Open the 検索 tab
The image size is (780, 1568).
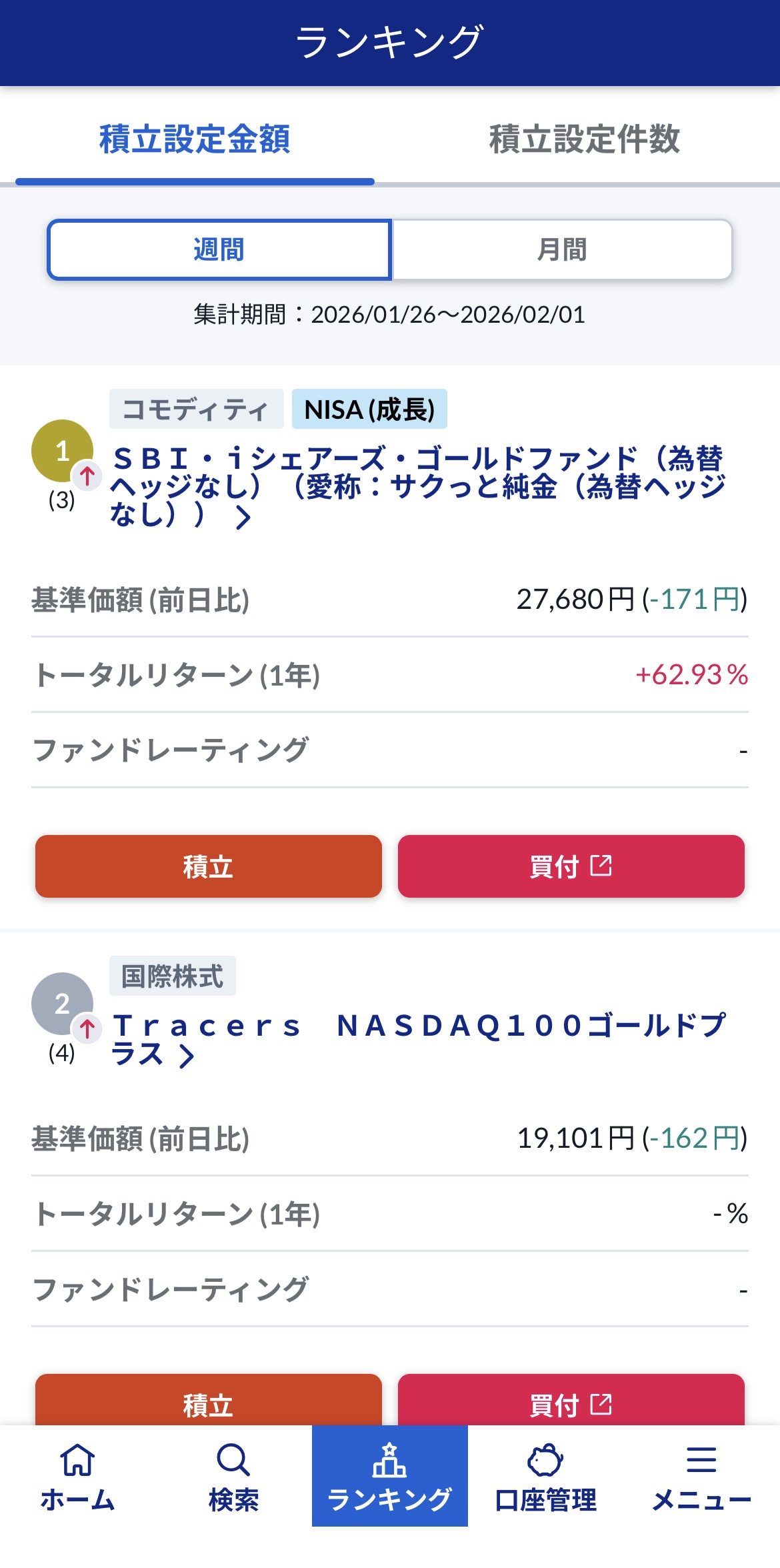[x=233, y=1477]
